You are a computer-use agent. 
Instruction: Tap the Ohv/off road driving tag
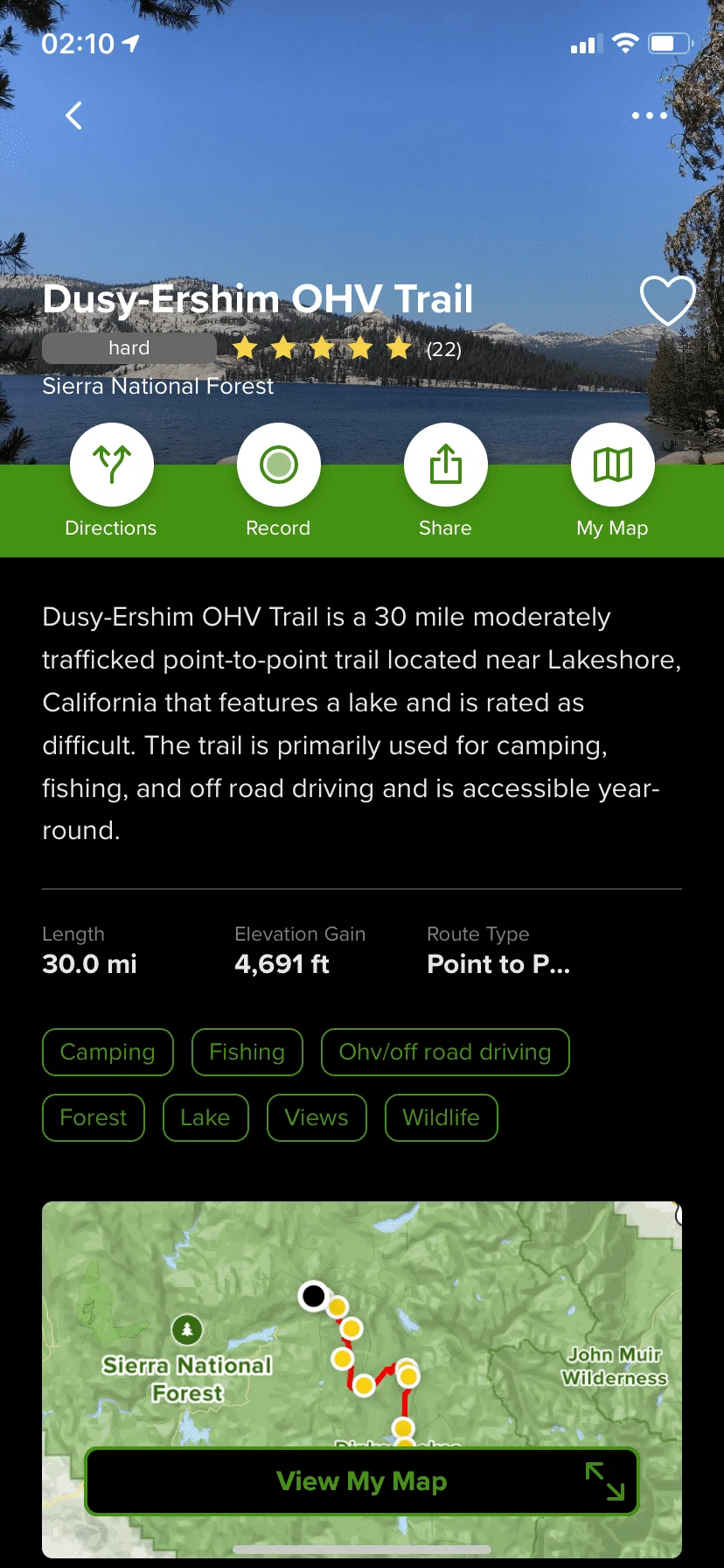point(445,1052)
